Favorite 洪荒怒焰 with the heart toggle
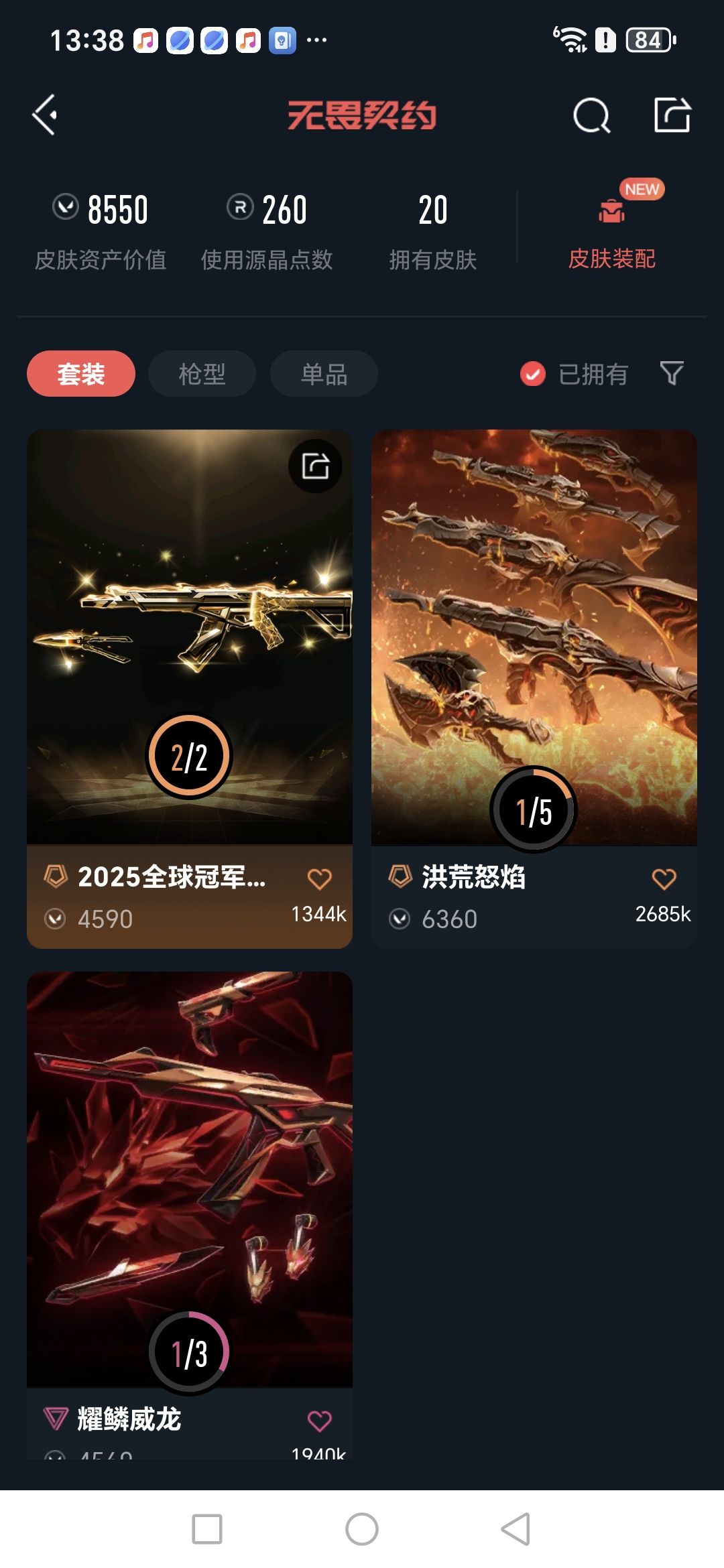Viewport: 724px width, 1568px height. pos(664,875)
